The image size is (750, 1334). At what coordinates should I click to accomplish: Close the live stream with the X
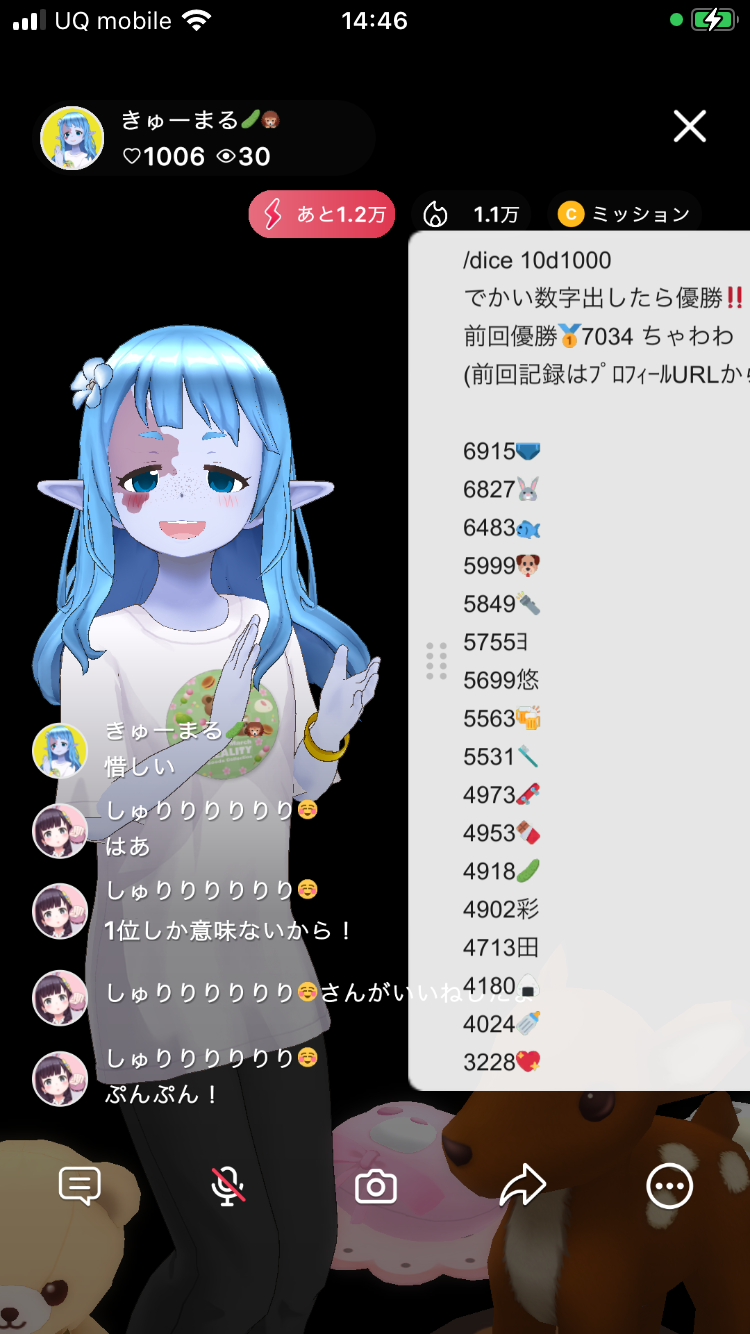click(690, 127)
